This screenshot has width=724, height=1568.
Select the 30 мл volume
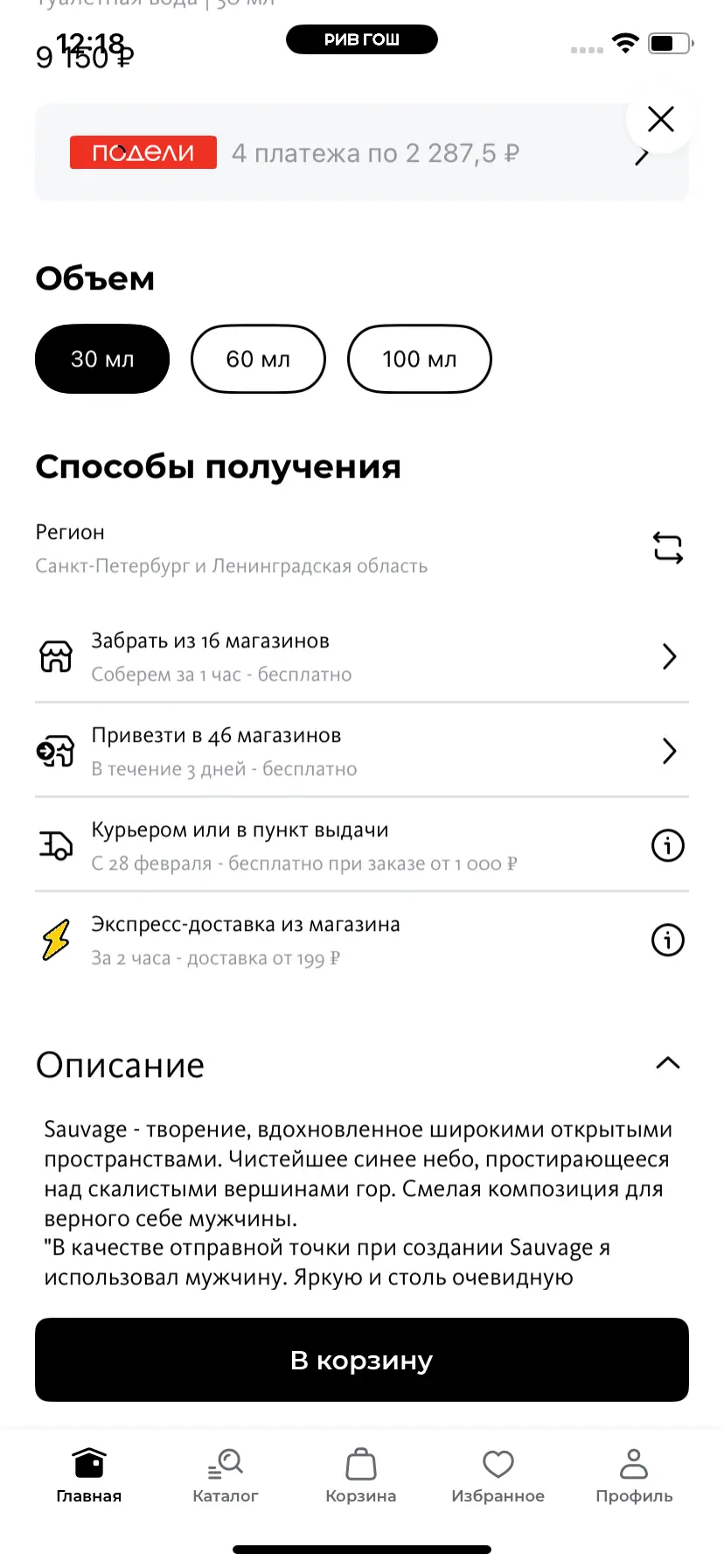click(x=102, y=359)
